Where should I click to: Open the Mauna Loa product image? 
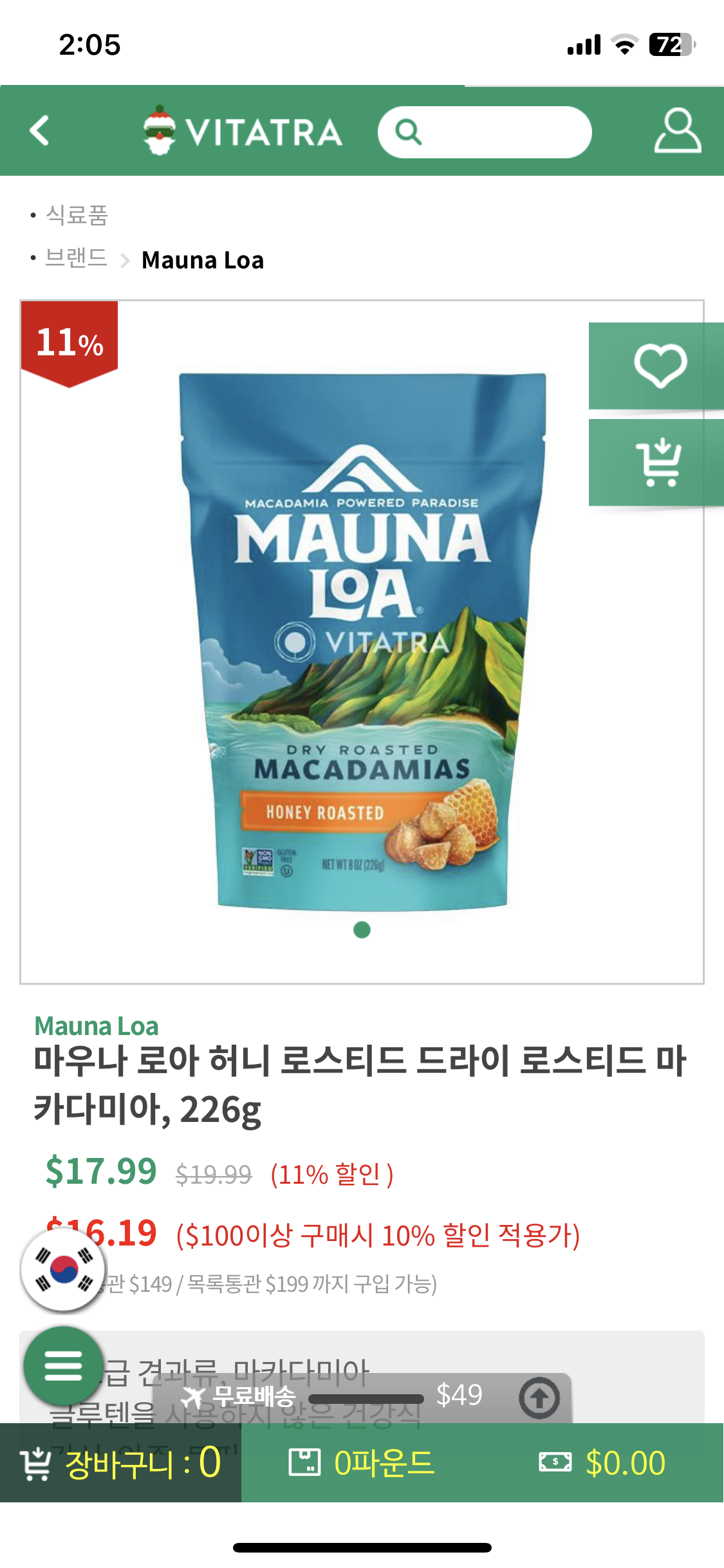coord(362,640)
